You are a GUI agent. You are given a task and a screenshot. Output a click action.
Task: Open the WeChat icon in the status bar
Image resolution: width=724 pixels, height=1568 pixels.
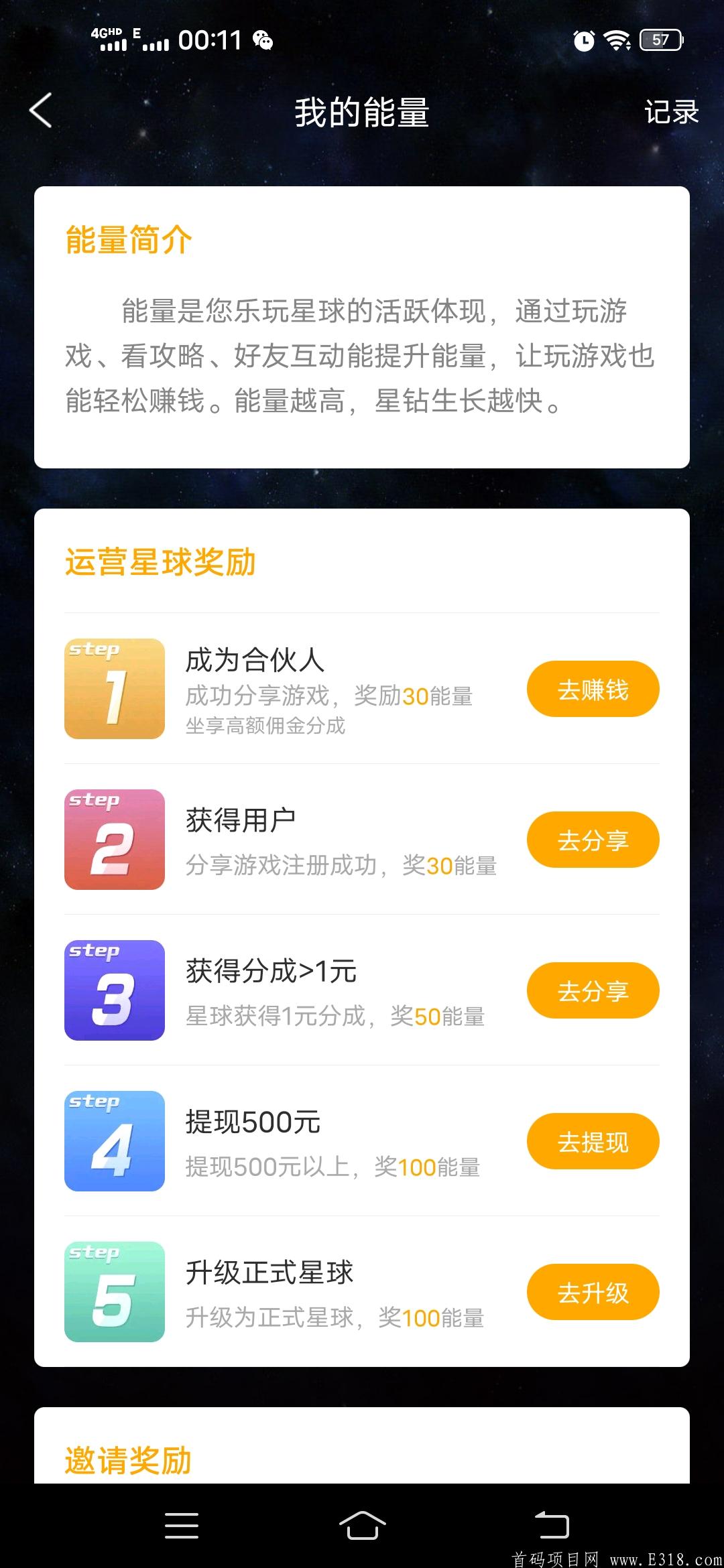click(x=263, y=40)
